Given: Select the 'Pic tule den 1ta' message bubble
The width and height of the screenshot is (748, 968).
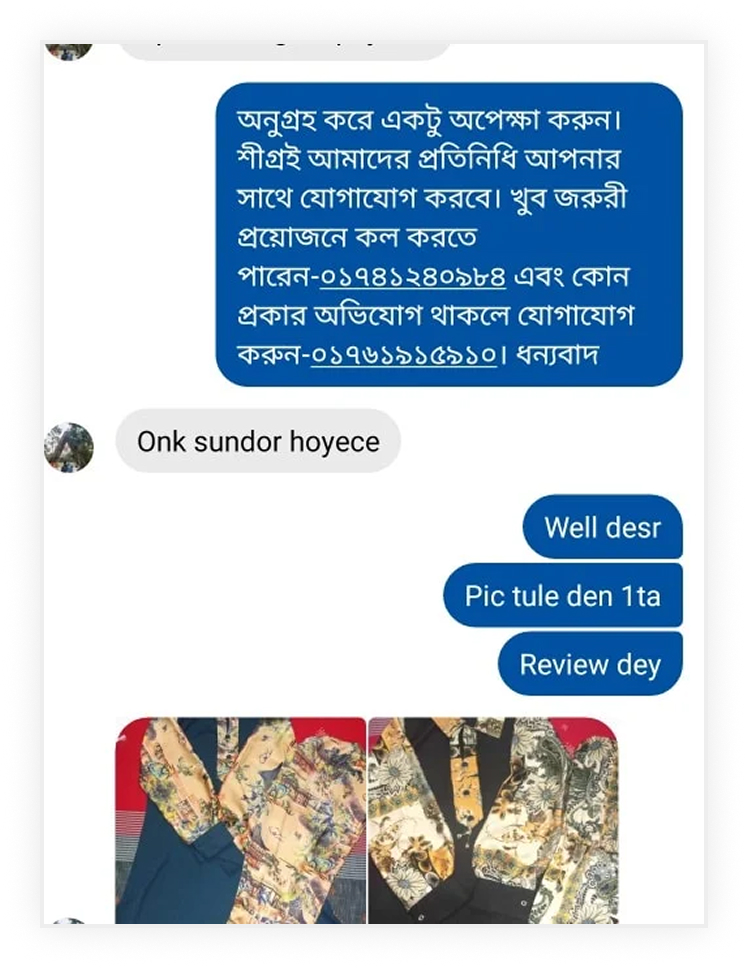Looking at the screenshot, I should [x=563, y=595].
